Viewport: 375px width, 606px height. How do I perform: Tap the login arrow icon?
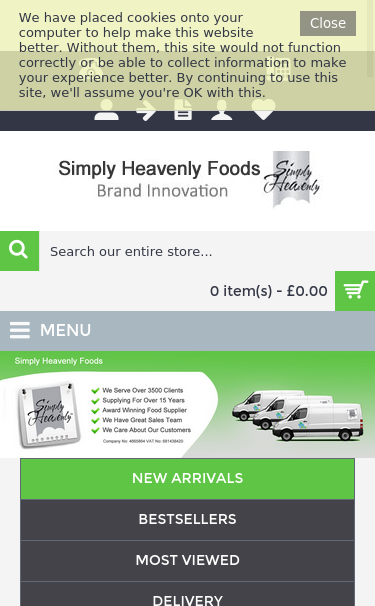point(146,111)
